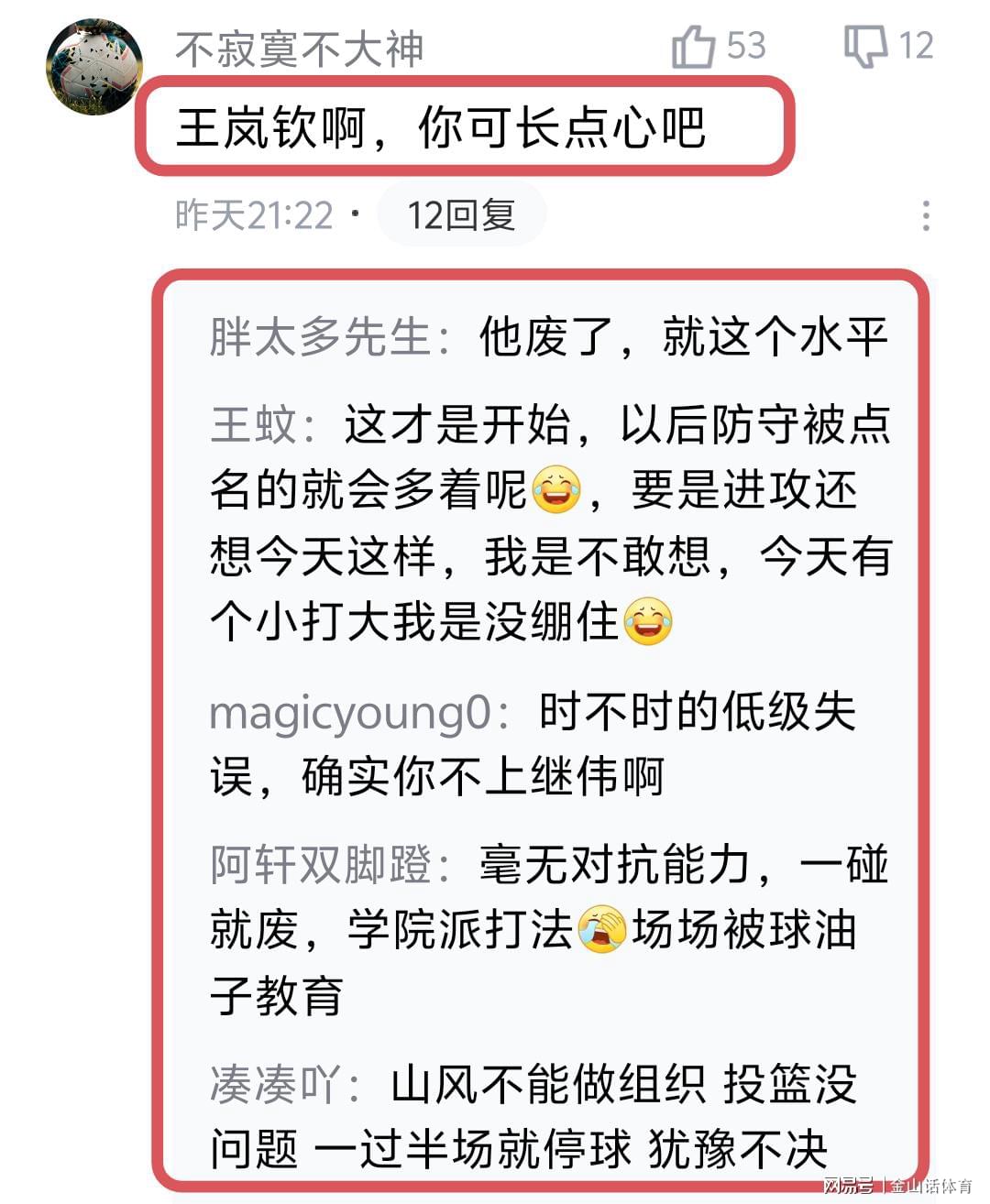Open 不寂寞不大神's profile avatar
Image resolution: width=990 pixels, height=1204 pixels.
click(94, 67)
